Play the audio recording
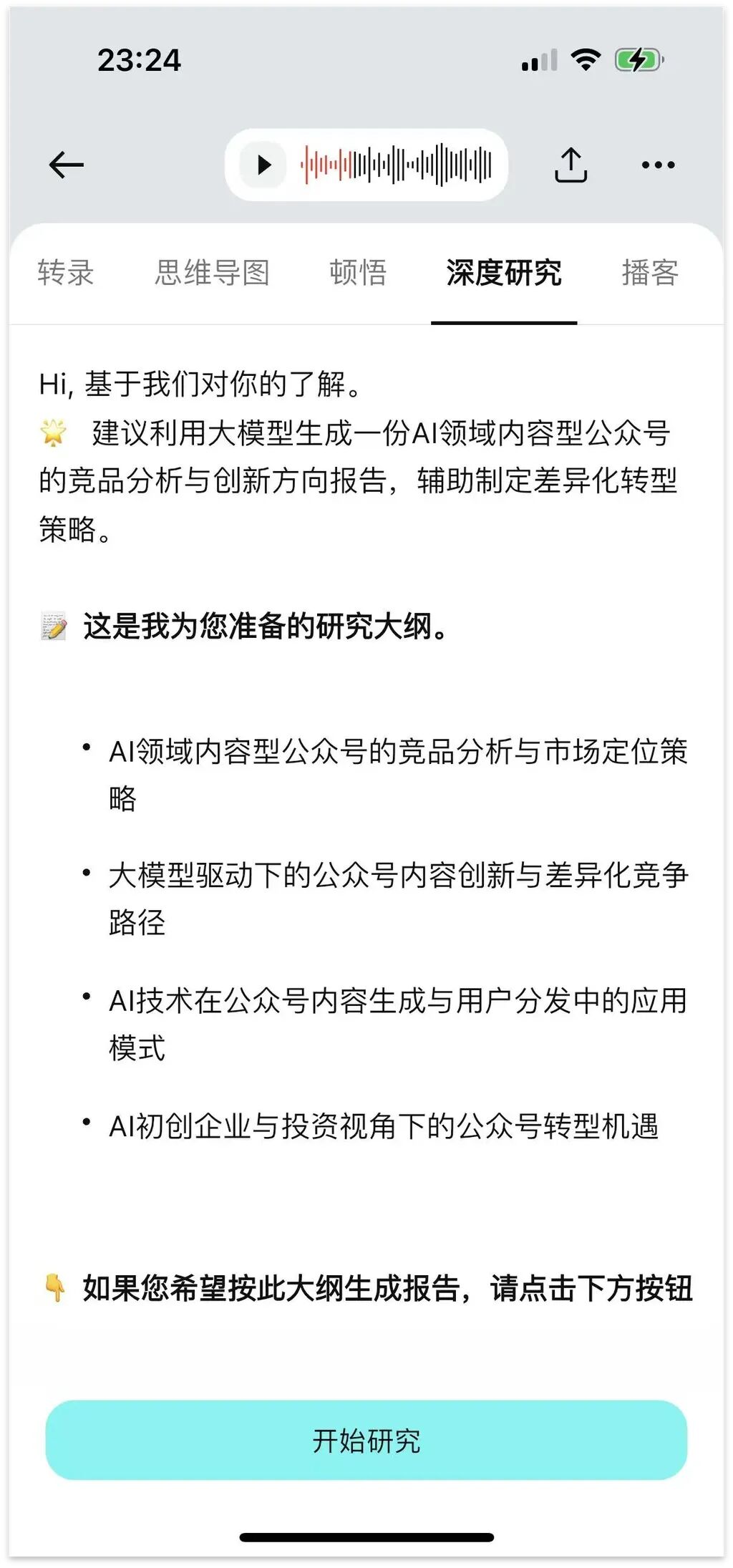The image size is (733, 1568). click(x=263, y=165)
